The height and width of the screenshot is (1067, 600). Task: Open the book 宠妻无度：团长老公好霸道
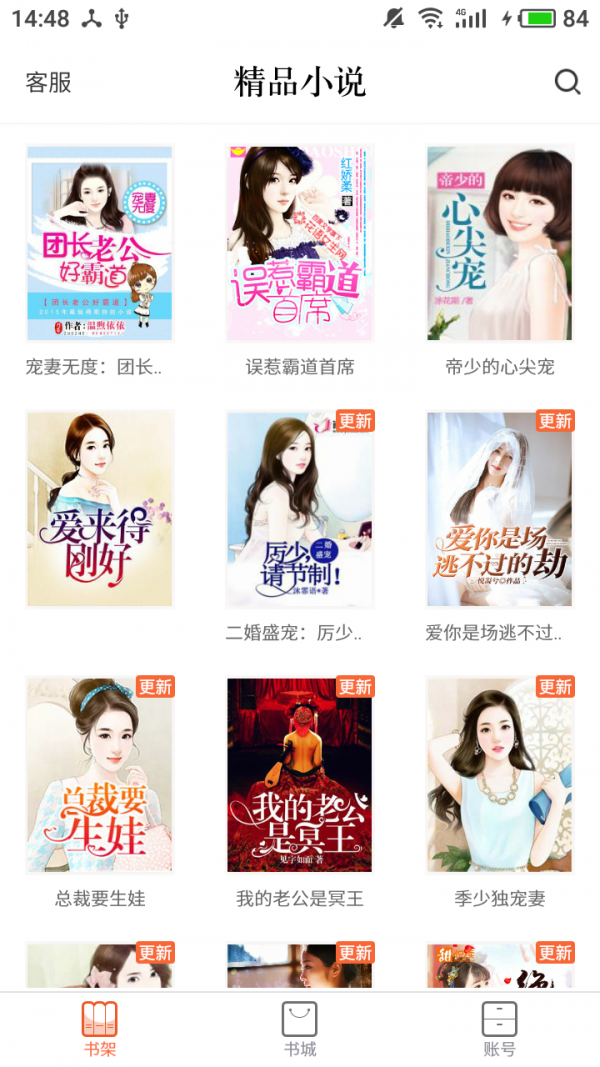[100, 243]
